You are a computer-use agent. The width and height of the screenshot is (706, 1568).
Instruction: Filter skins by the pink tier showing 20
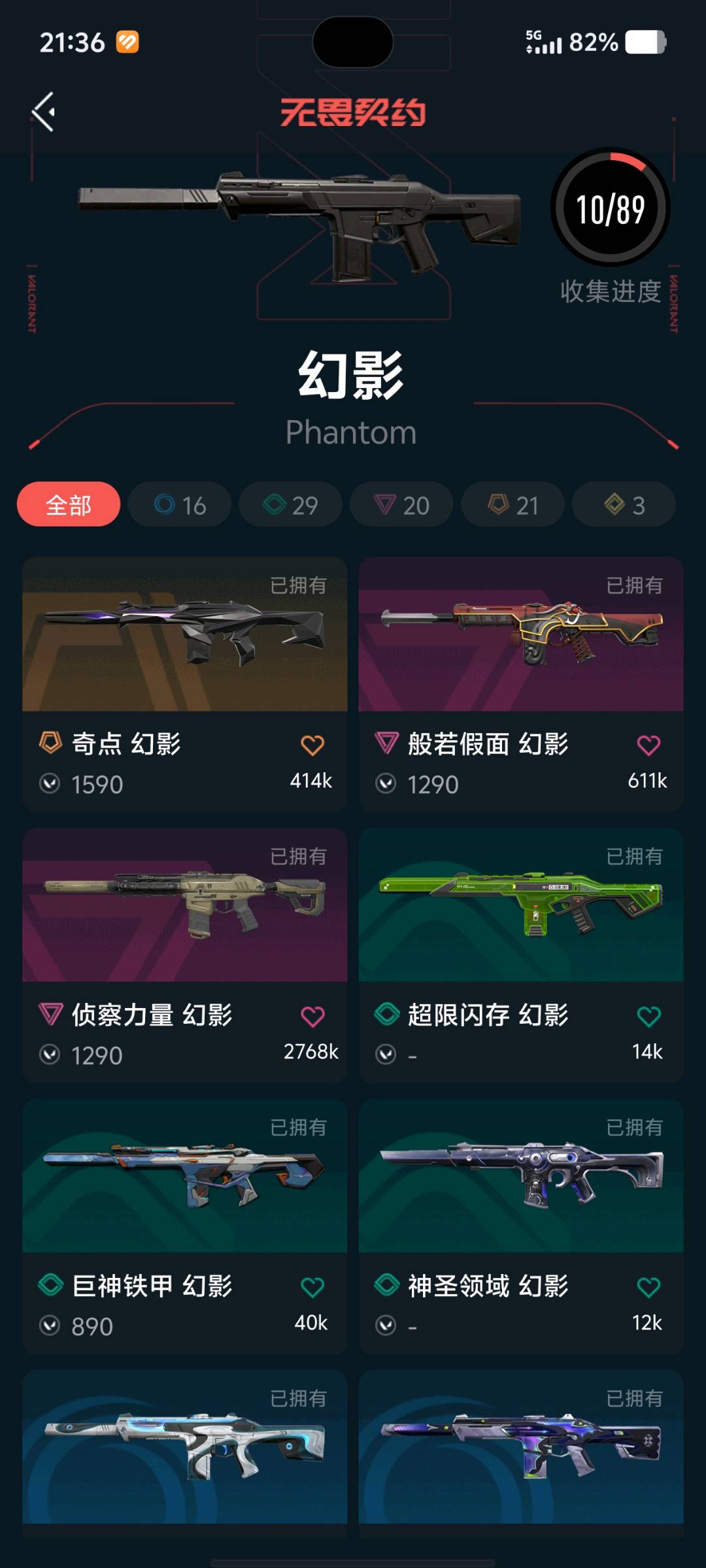[401, 504]
